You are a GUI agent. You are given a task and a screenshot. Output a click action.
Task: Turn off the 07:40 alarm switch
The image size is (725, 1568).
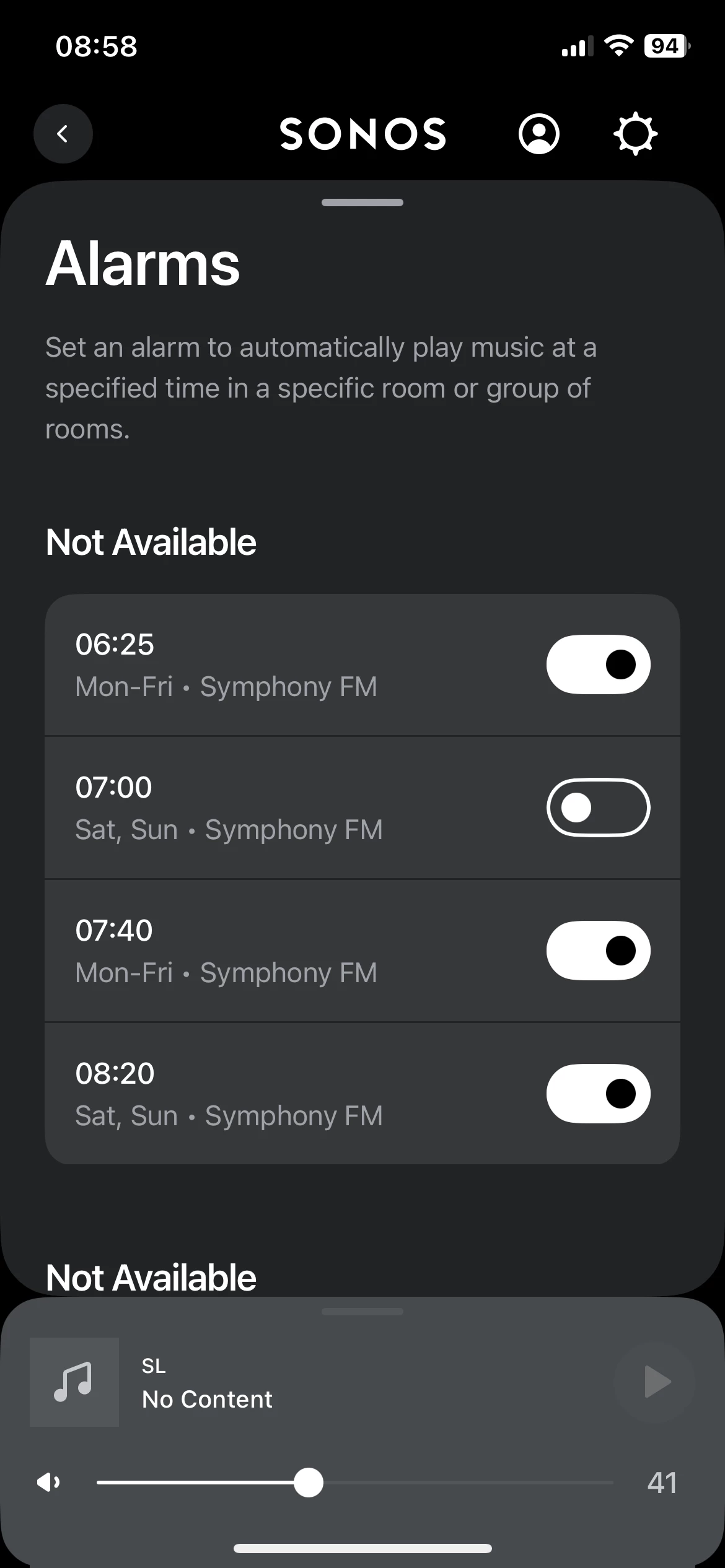pos(598,951)
